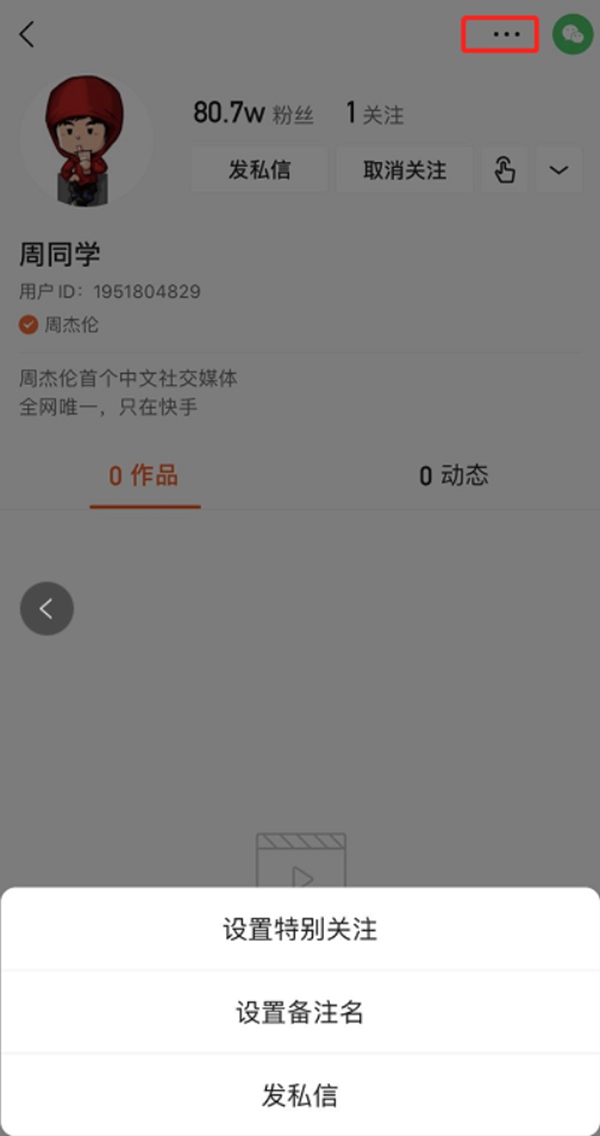The image size is (600, 1136).
Task: Switch to the 0 作品 tab
Action: [x=144, y=475]
